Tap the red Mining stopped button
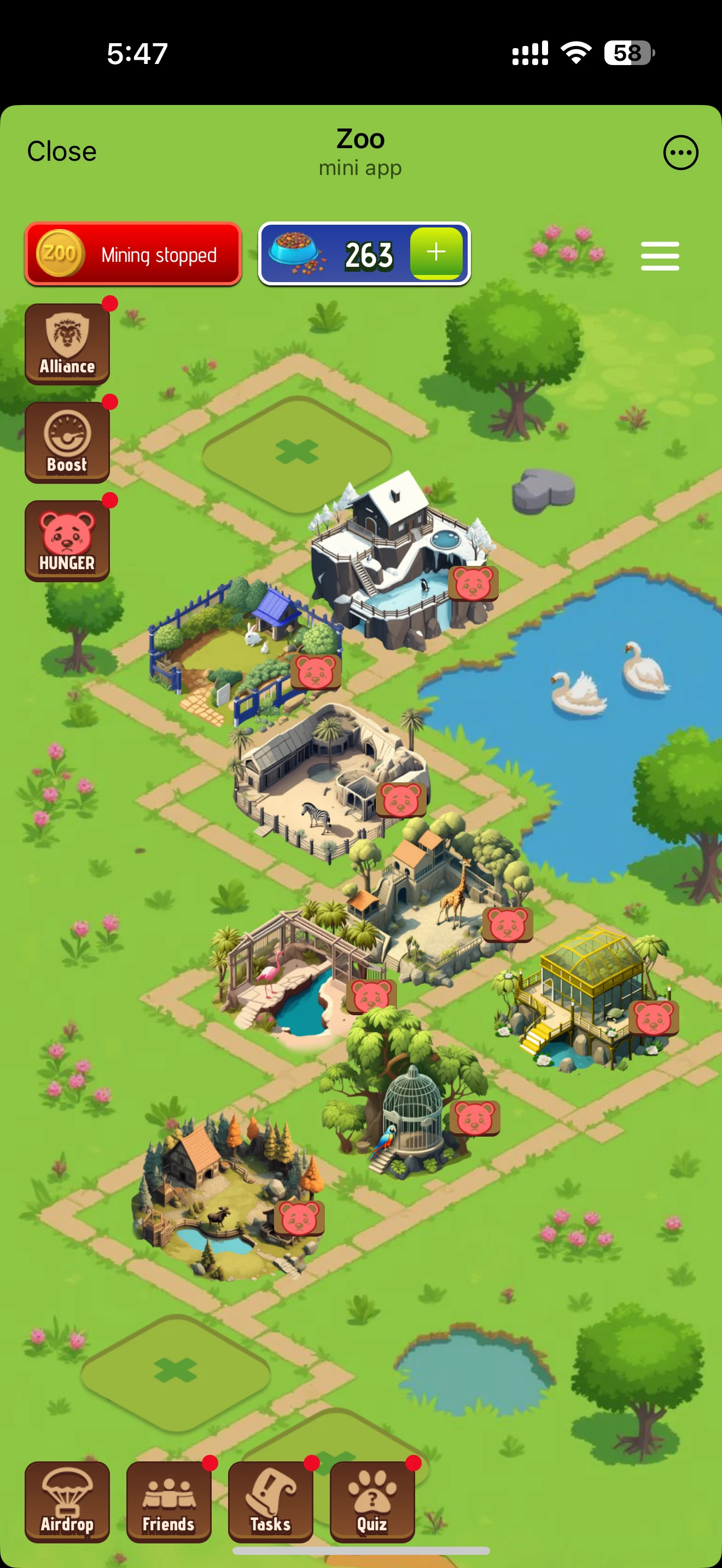Image resolution: width=722 pixels, height=1568 pixels. coord(133,254)
